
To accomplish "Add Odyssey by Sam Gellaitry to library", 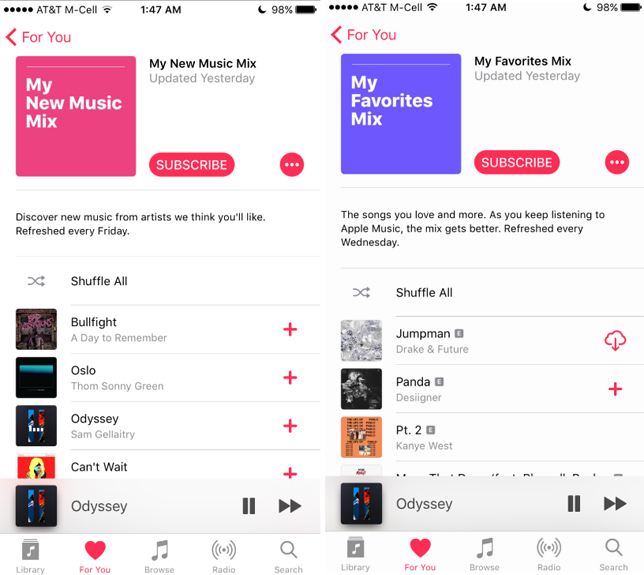I will [290, 426].
